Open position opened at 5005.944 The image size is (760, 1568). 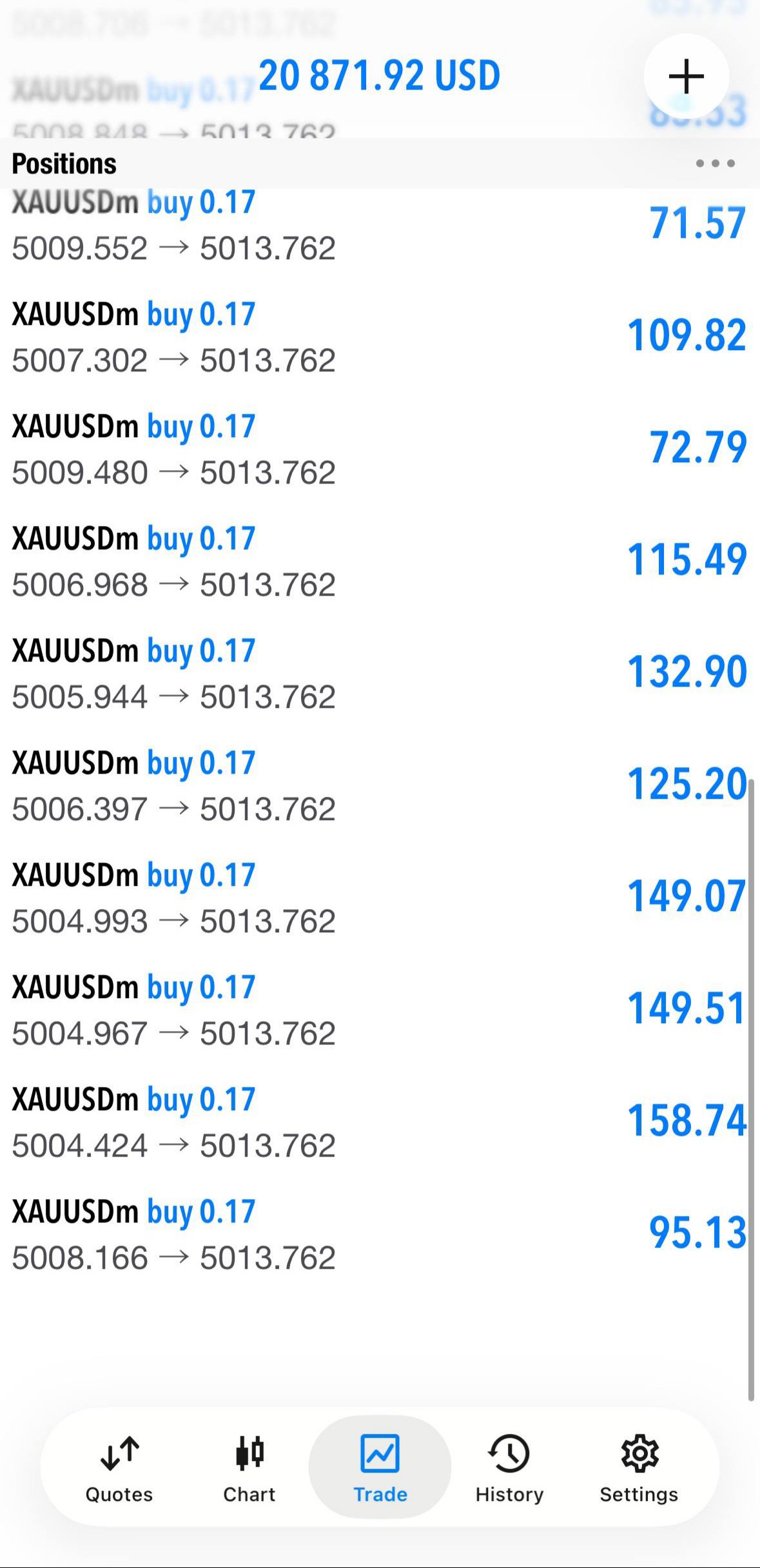click(380, 674)
